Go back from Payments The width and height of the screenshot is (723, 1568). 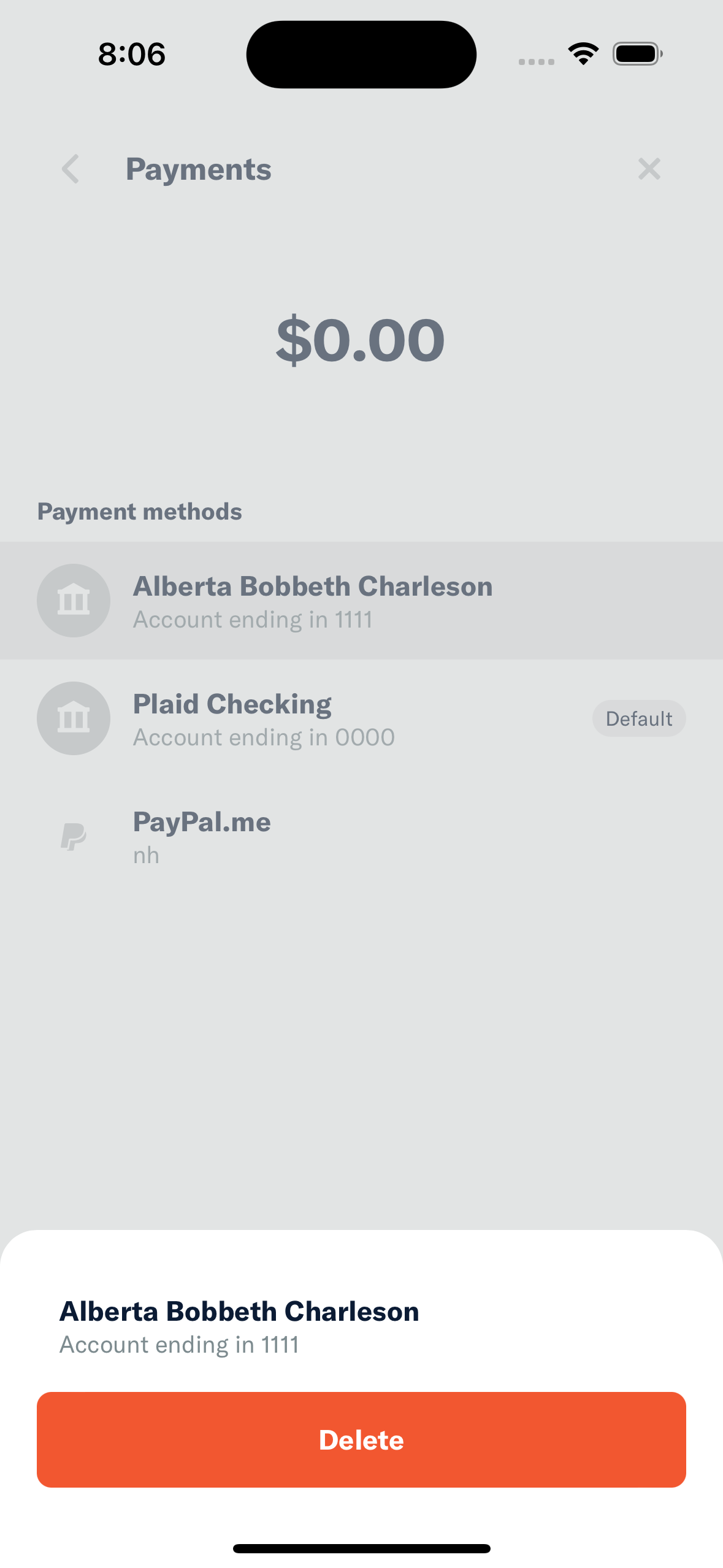[71, 169]
